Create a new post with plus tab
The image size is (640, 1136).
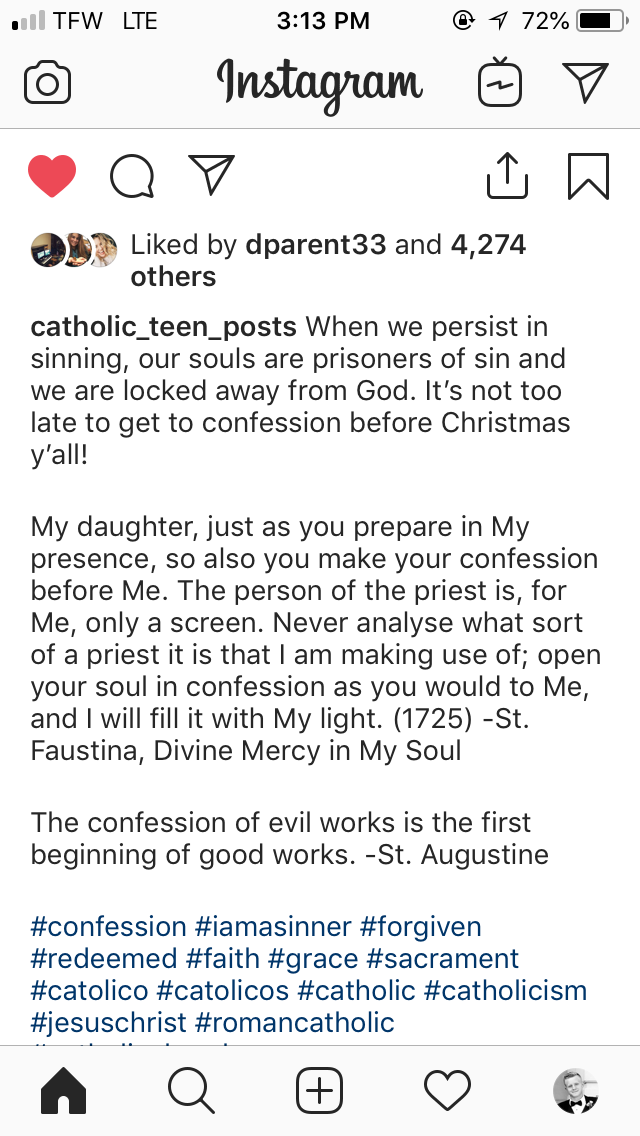click(320, 1091)
